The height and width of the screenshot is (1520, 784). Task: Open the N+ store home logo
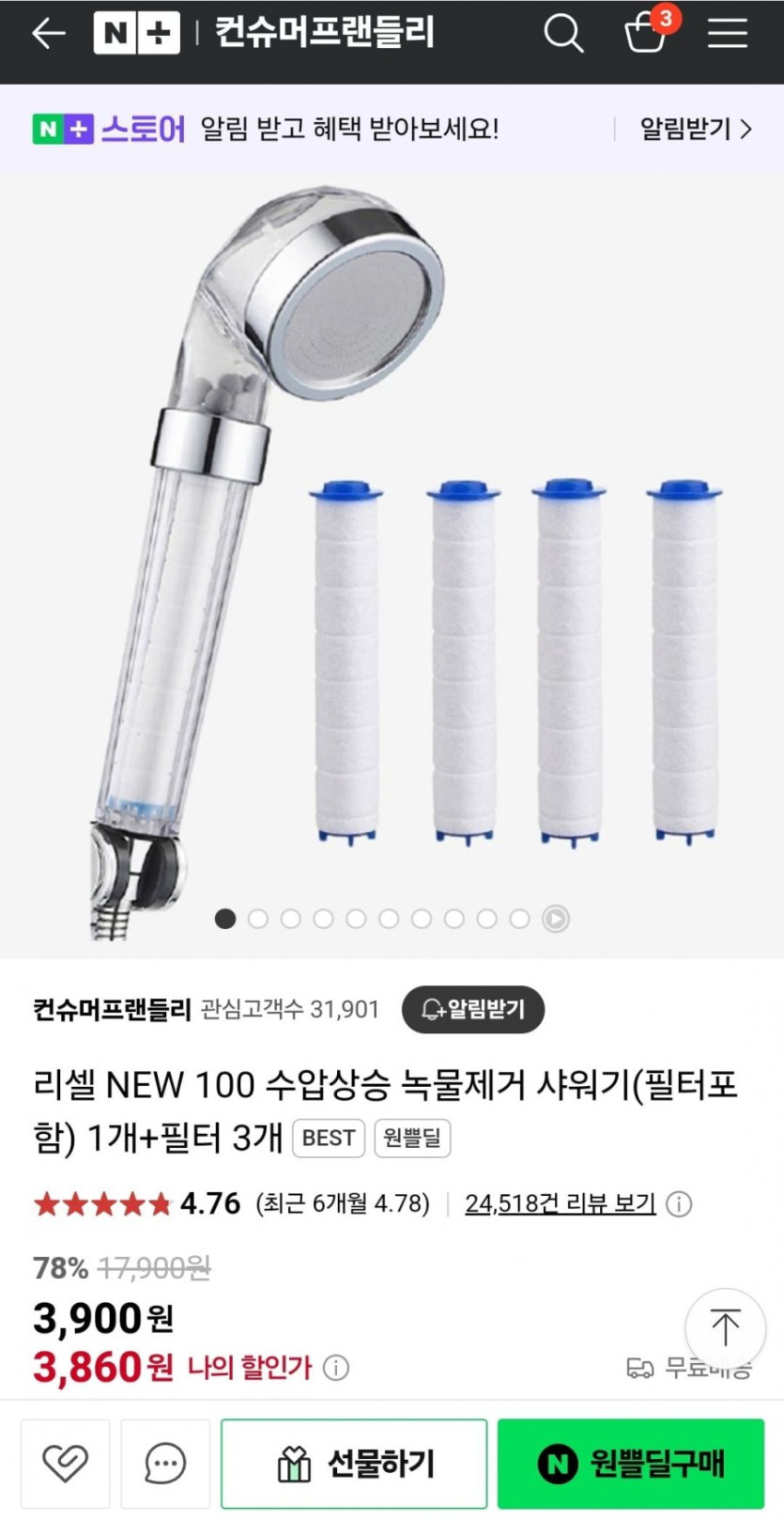(136, 34)
